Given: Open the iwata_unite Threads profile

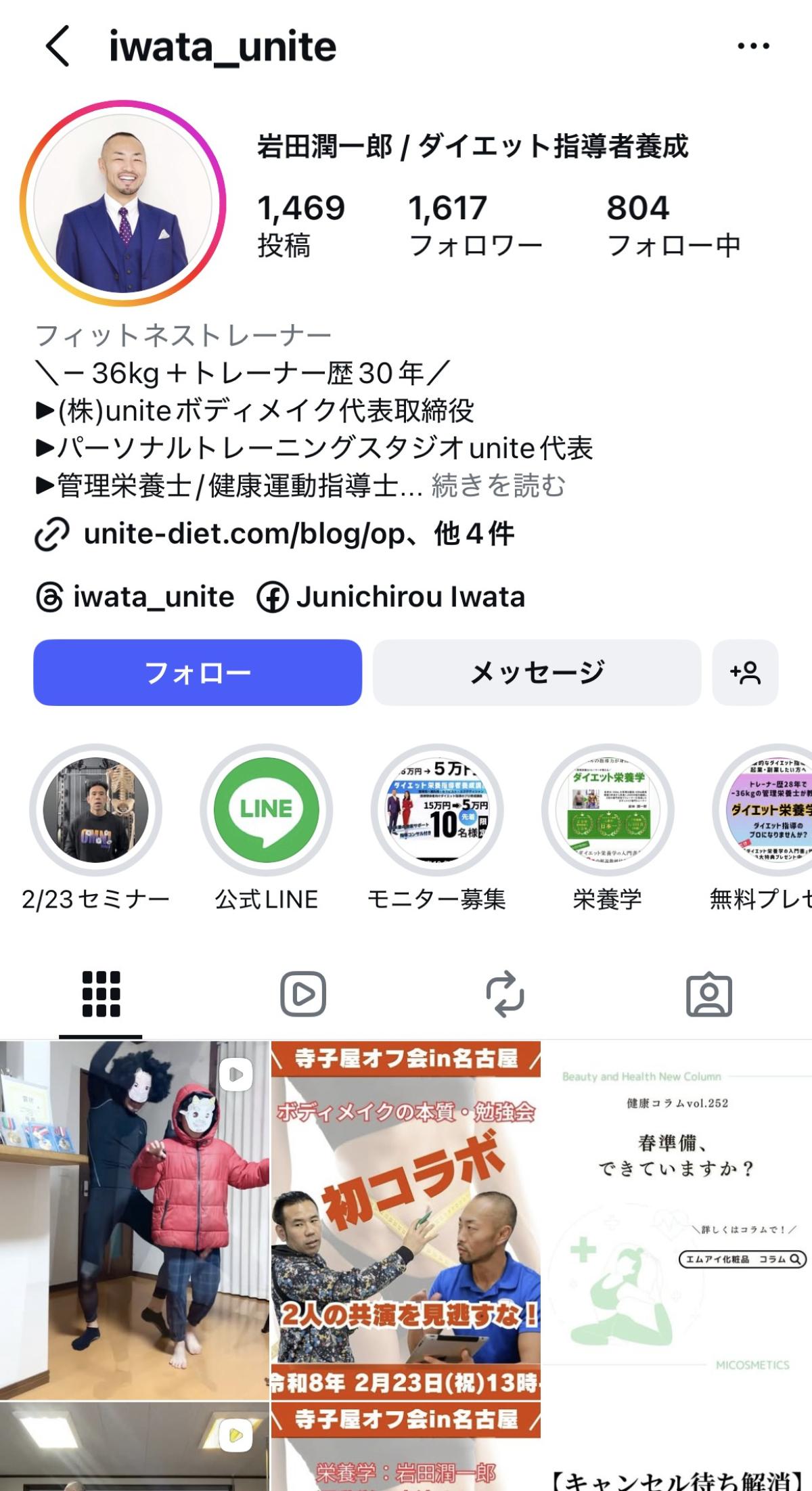Looking at the screenshot, I should pyautogui.click(x=135, y=597).
